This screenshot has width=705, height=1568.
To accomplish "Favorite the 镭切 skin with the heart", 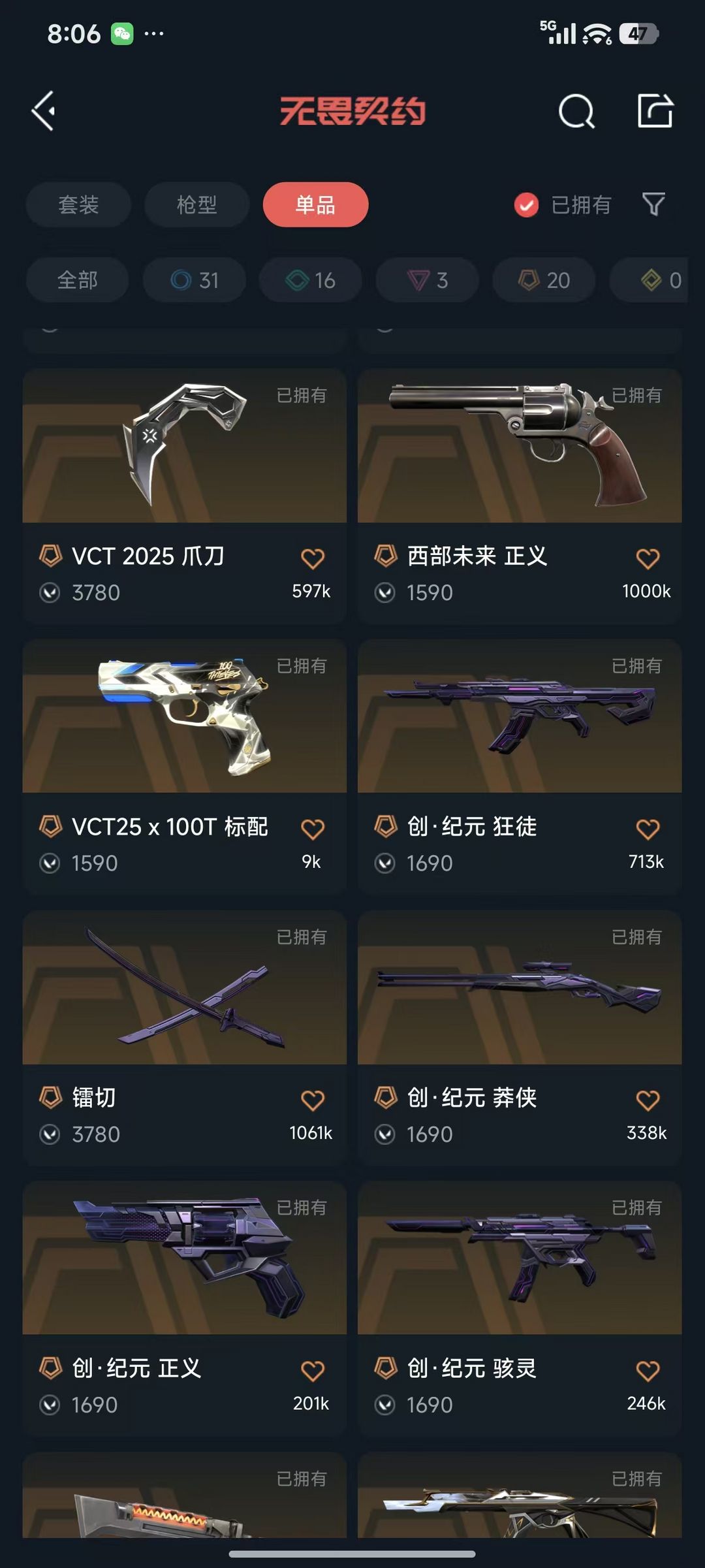I will pyautogui.click(x=312, y=1100).
